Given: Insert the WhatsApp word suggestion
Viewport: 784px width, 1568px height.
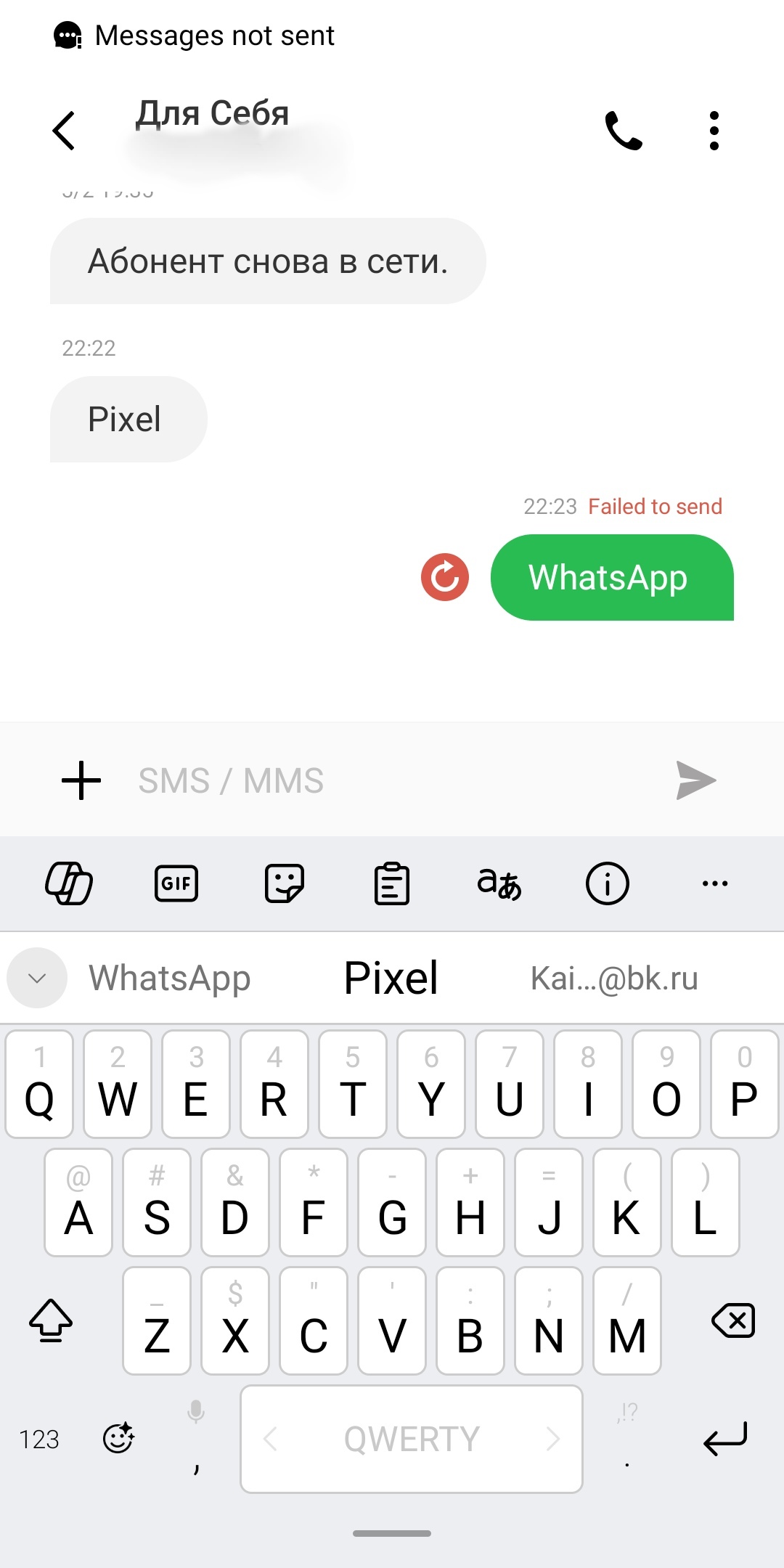Looking at the screenshot, I should [170, 978].
